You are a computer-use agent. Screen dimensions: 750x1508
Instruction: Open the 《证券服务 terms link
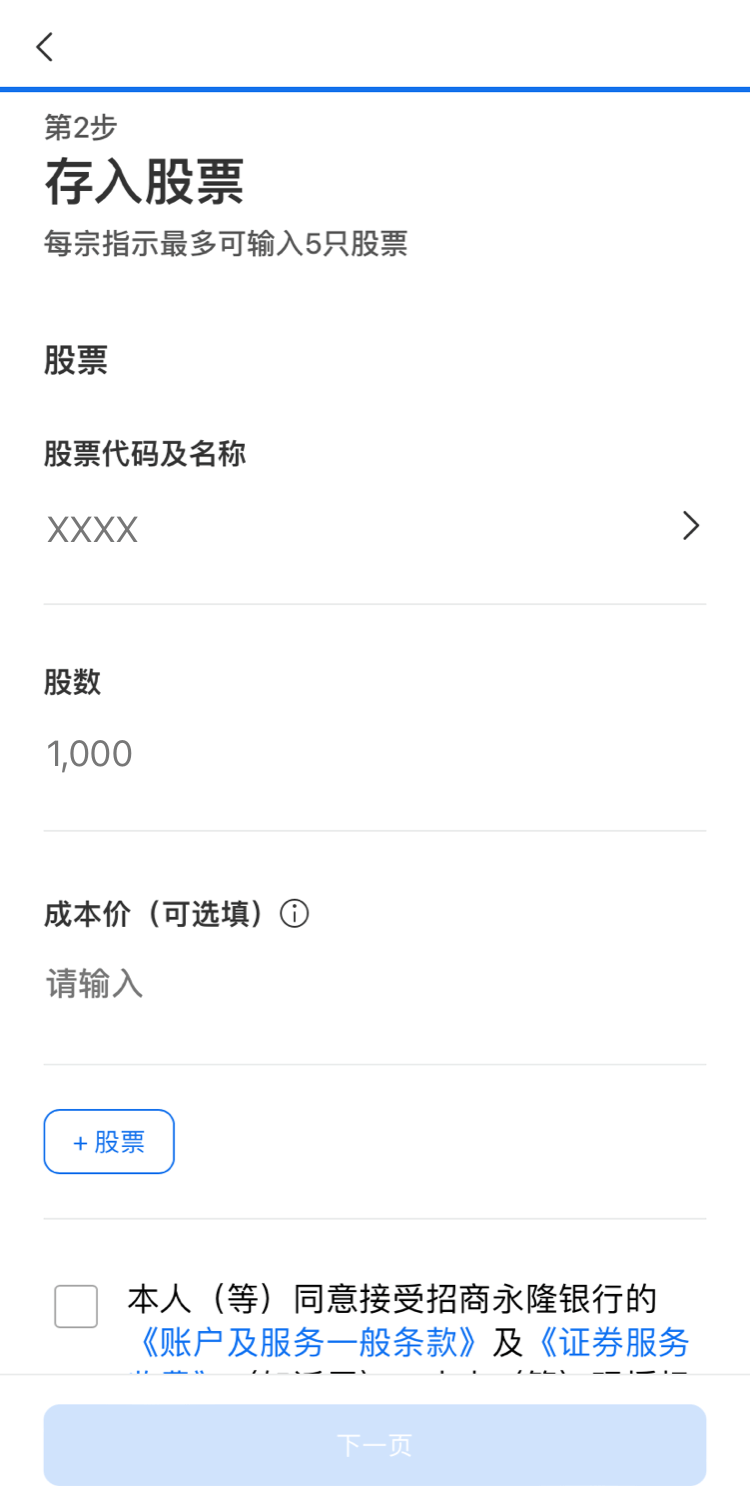click(614, 1342)
